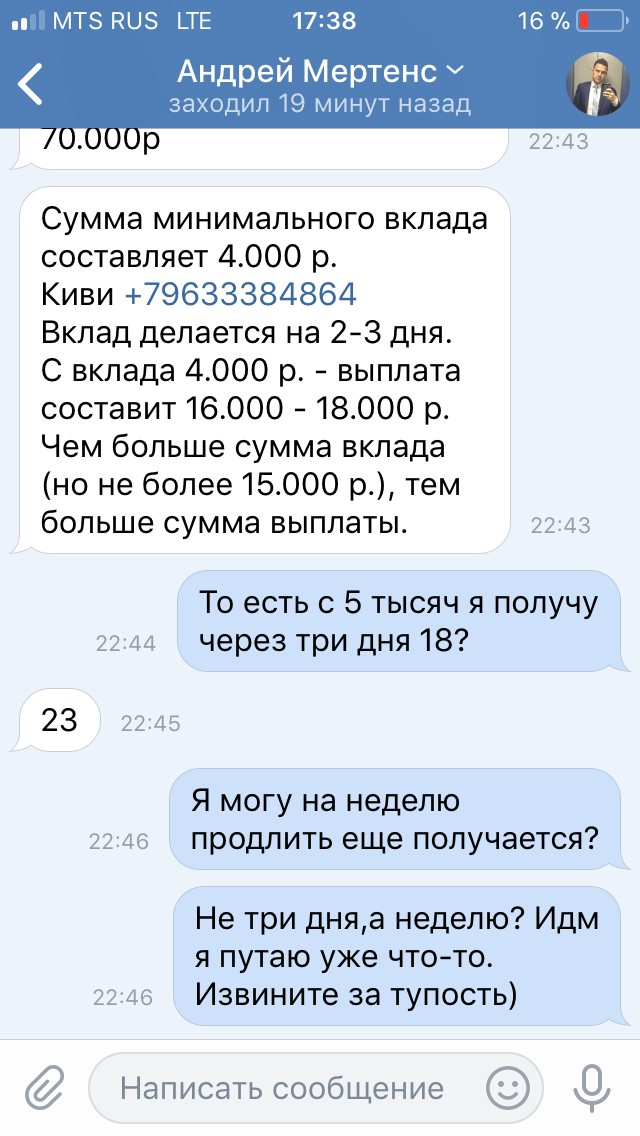
Task: Tap the phone number +79633384864 link
Action: 240,294
